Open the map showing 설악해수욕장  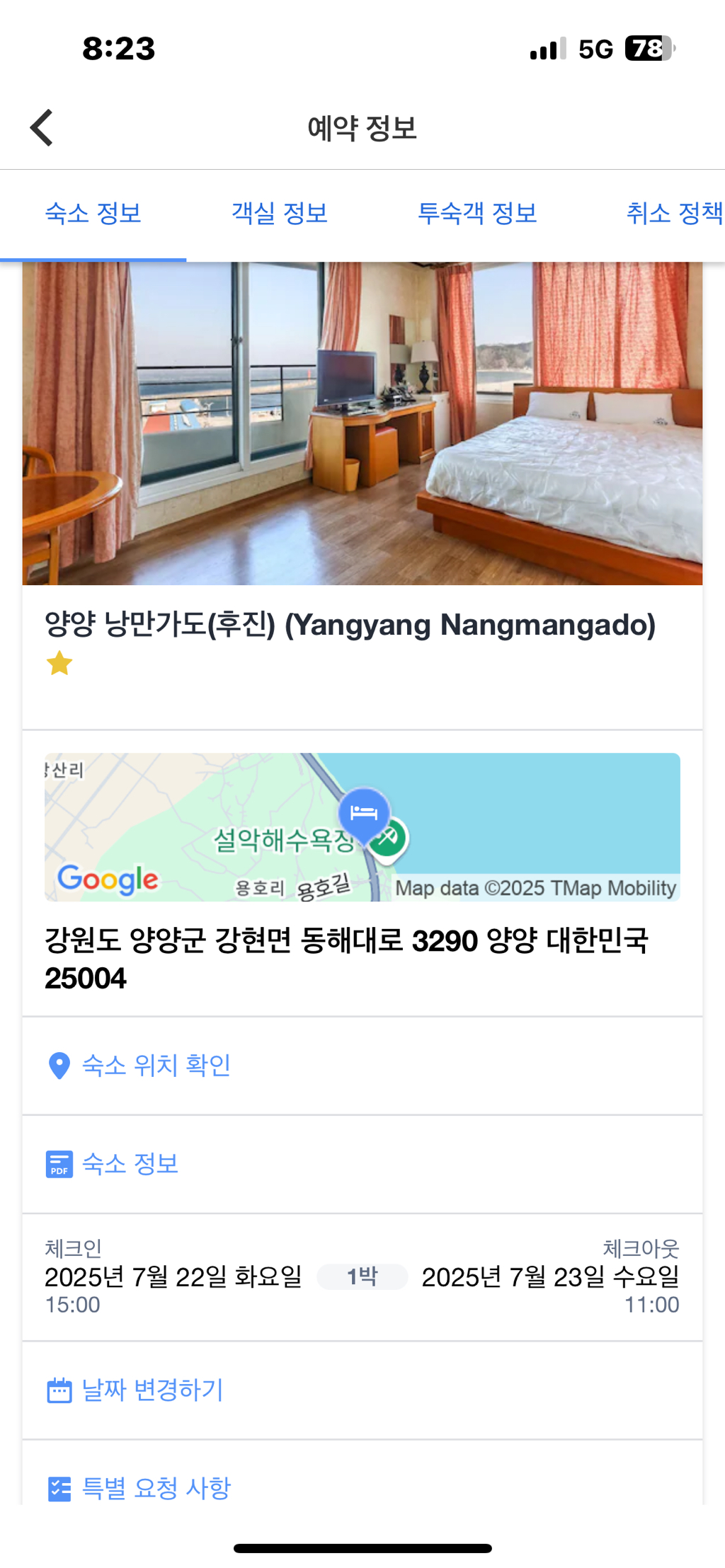pyautogui.click(x=362, y=826)
